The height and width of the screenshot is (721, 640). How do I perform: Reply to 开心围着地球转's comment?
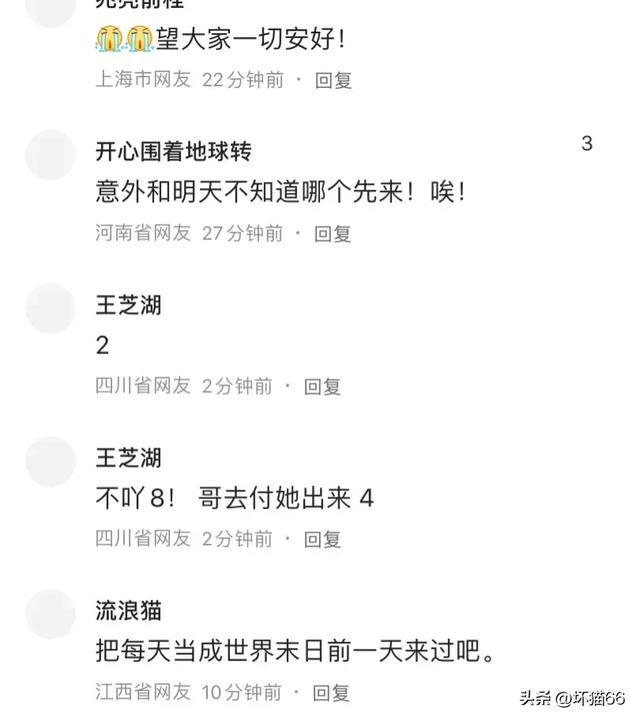click(x=333, y=233)
